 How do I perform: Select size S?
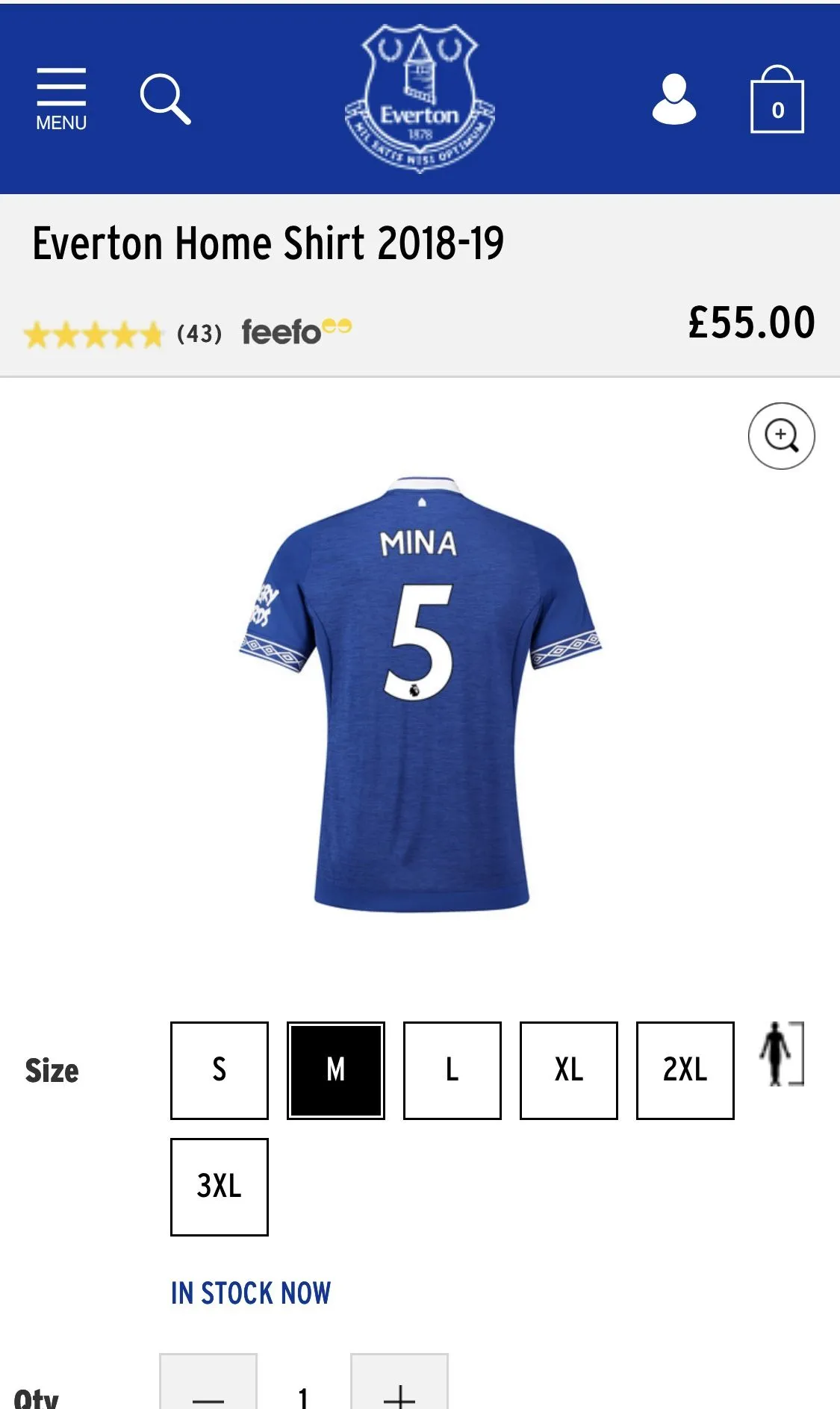coord(220,1070)
